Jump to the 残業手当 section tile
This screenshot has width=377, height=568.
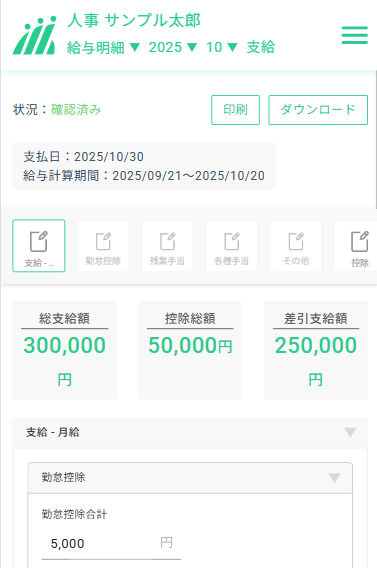pos(167,246)
